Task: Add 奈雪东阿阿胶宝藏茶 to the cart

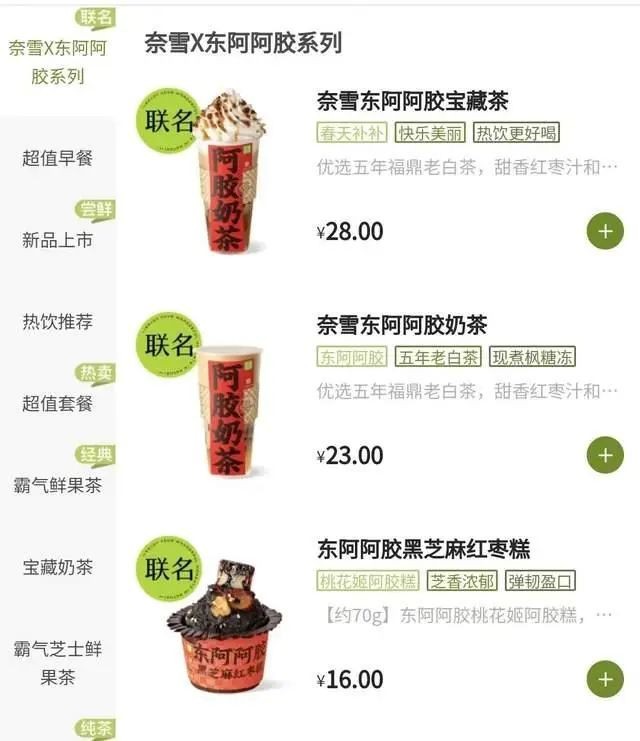Action: [604, 231]
